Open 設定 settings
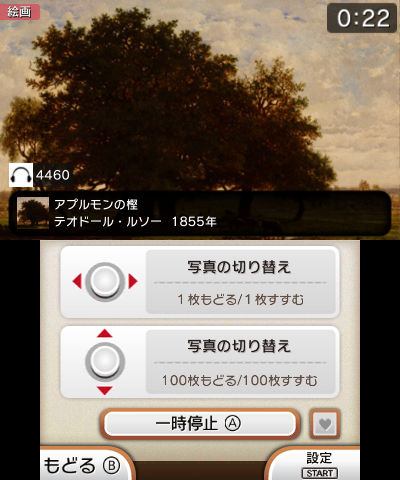Screen dimensions: 400x480 (x=315, y=465)
